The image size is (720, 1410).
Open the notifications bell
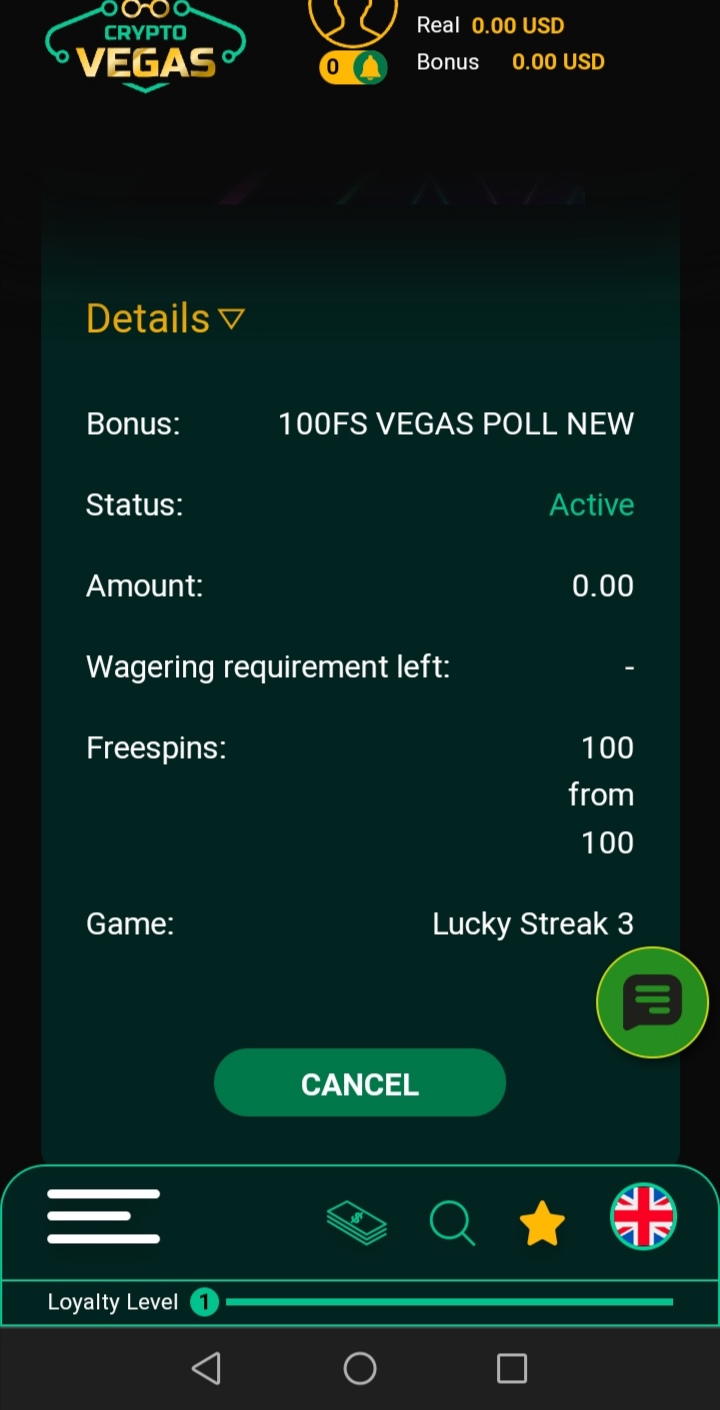[x=369, y=68]
